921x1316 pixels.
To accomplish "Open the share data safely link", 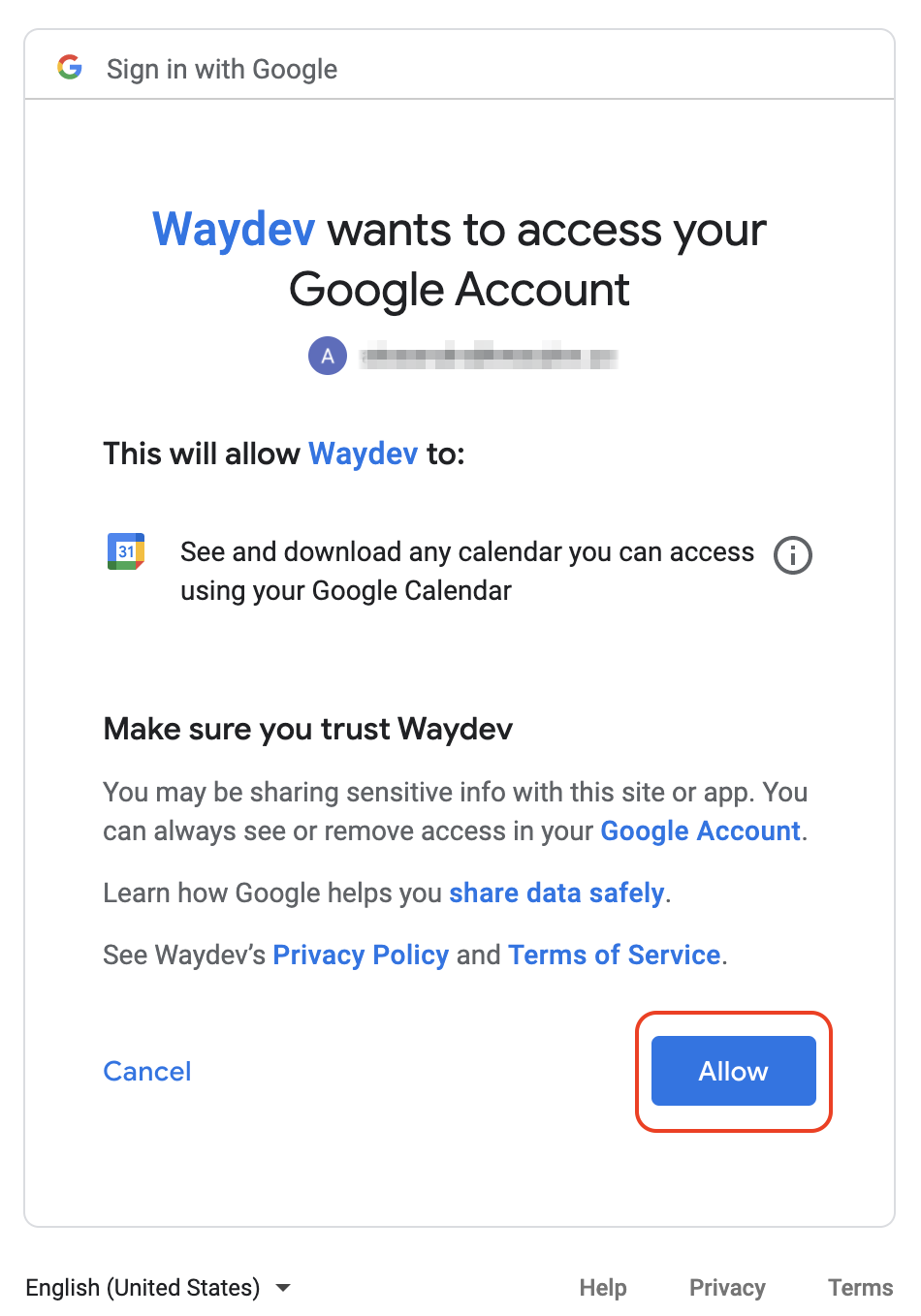I will [556, 893].
